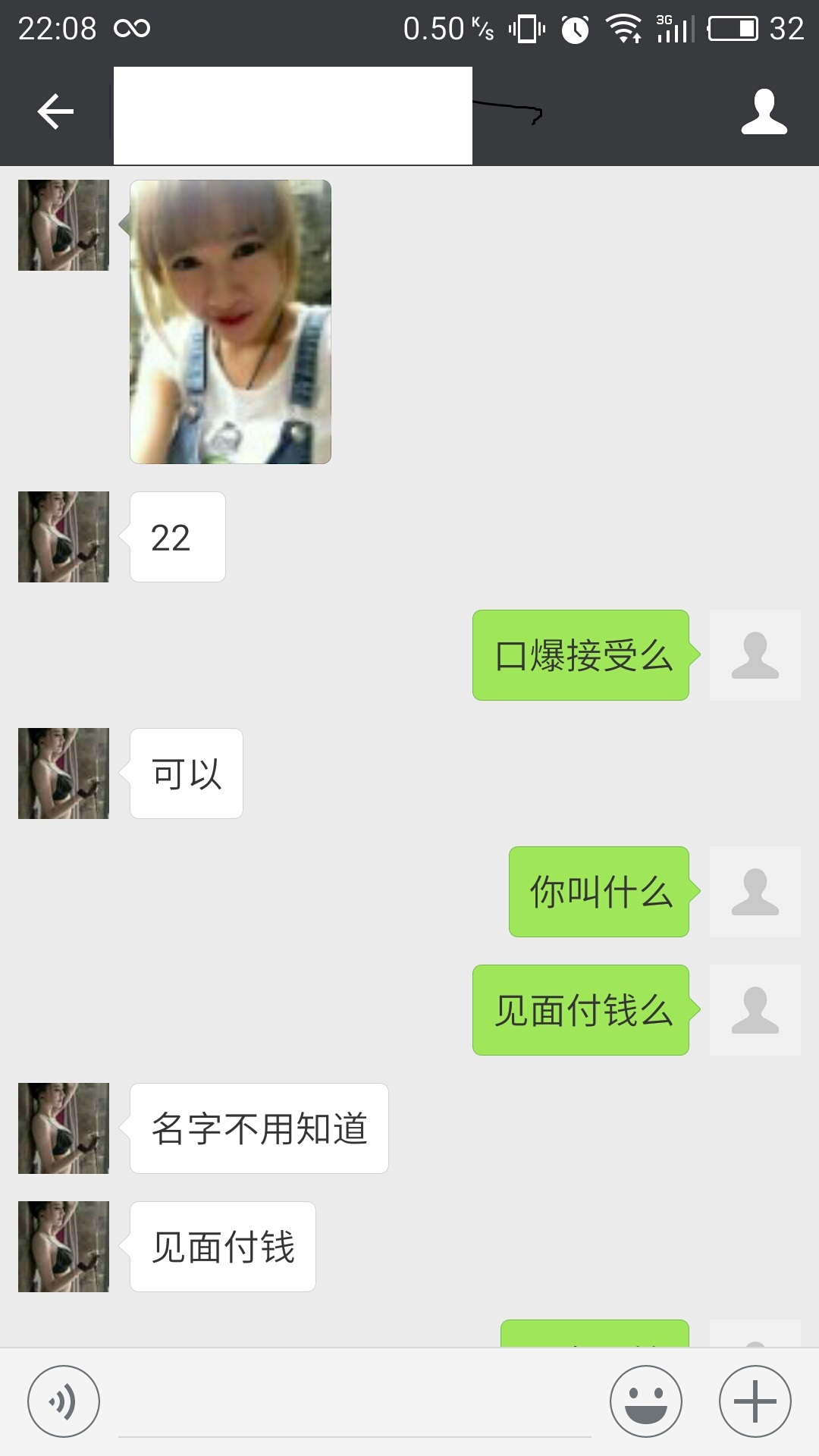The width and height of the screenshot is (819, 1456).
Task: Open the received photo message
Action: [231, 322]
